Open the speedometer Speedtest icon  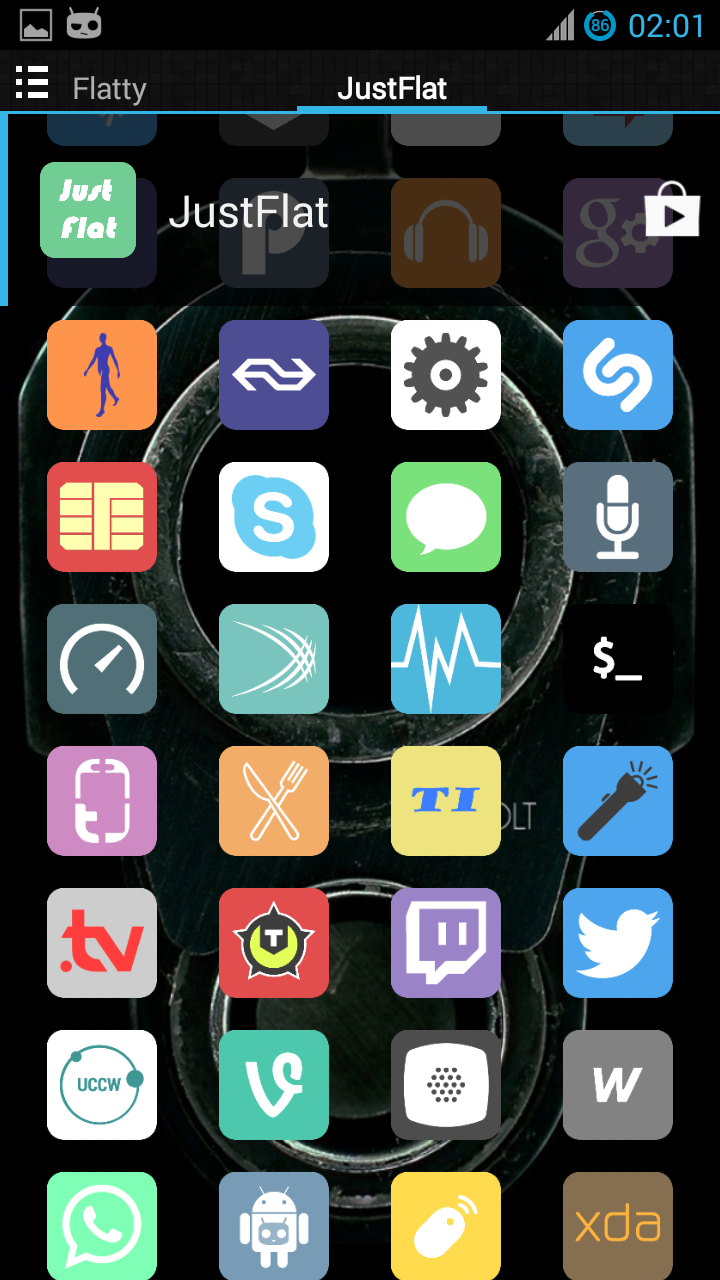102,659
